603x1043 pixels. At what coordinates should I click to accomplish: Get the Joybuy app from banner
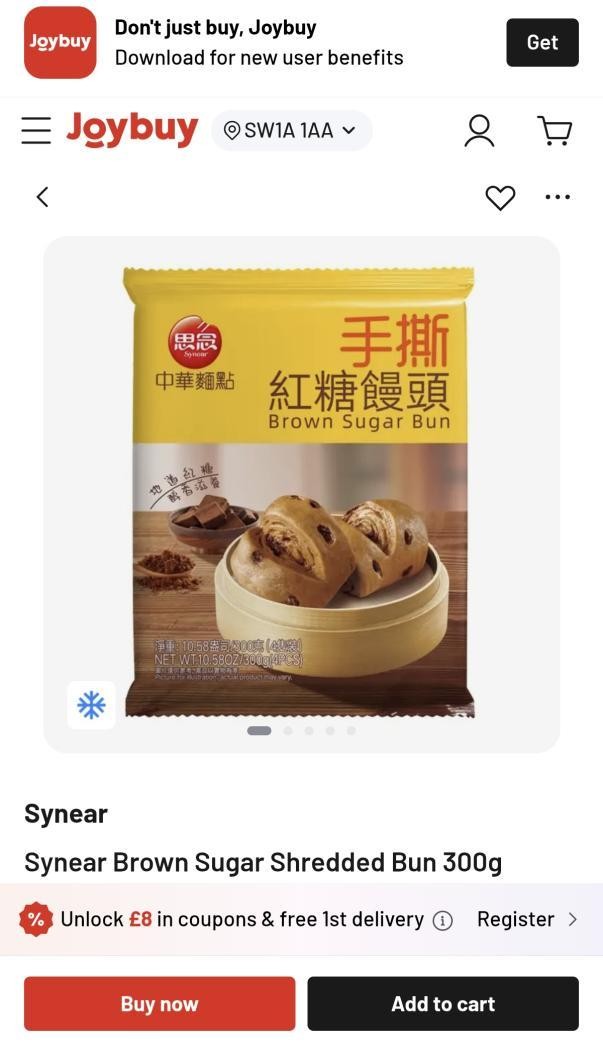pyautogui.click(x=541, y=42)
